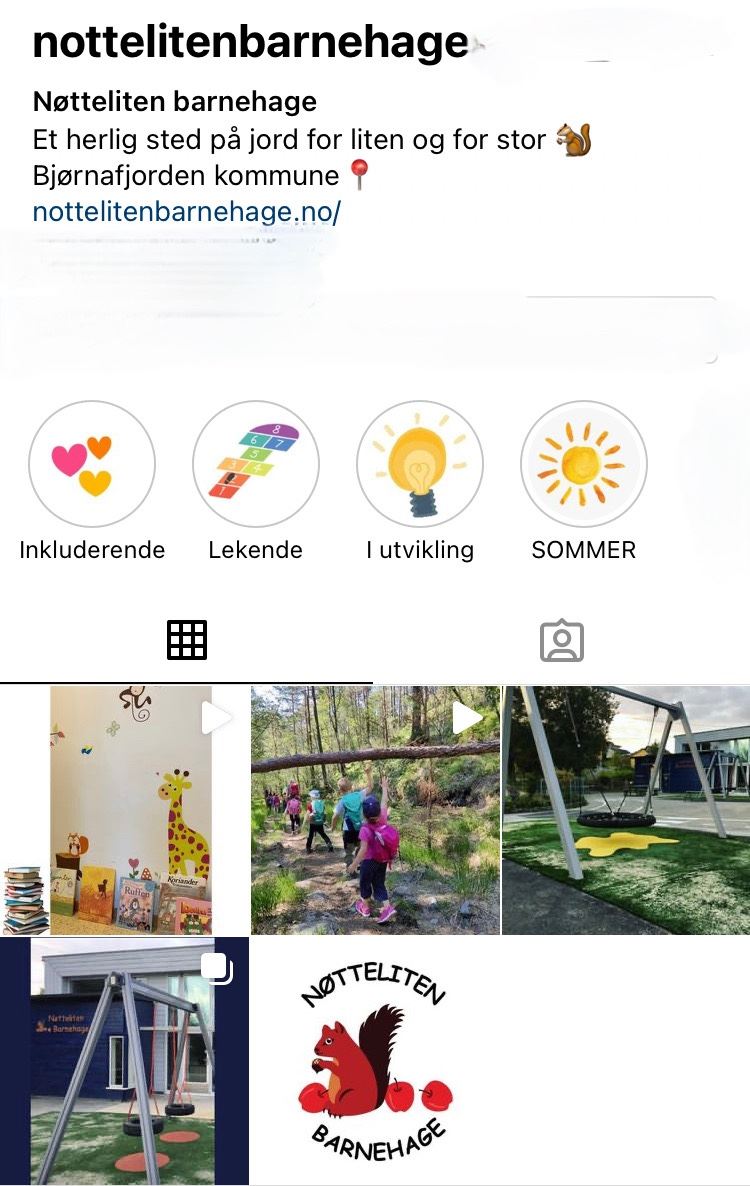Switch to the tagged photos tab

pos(561,640)
